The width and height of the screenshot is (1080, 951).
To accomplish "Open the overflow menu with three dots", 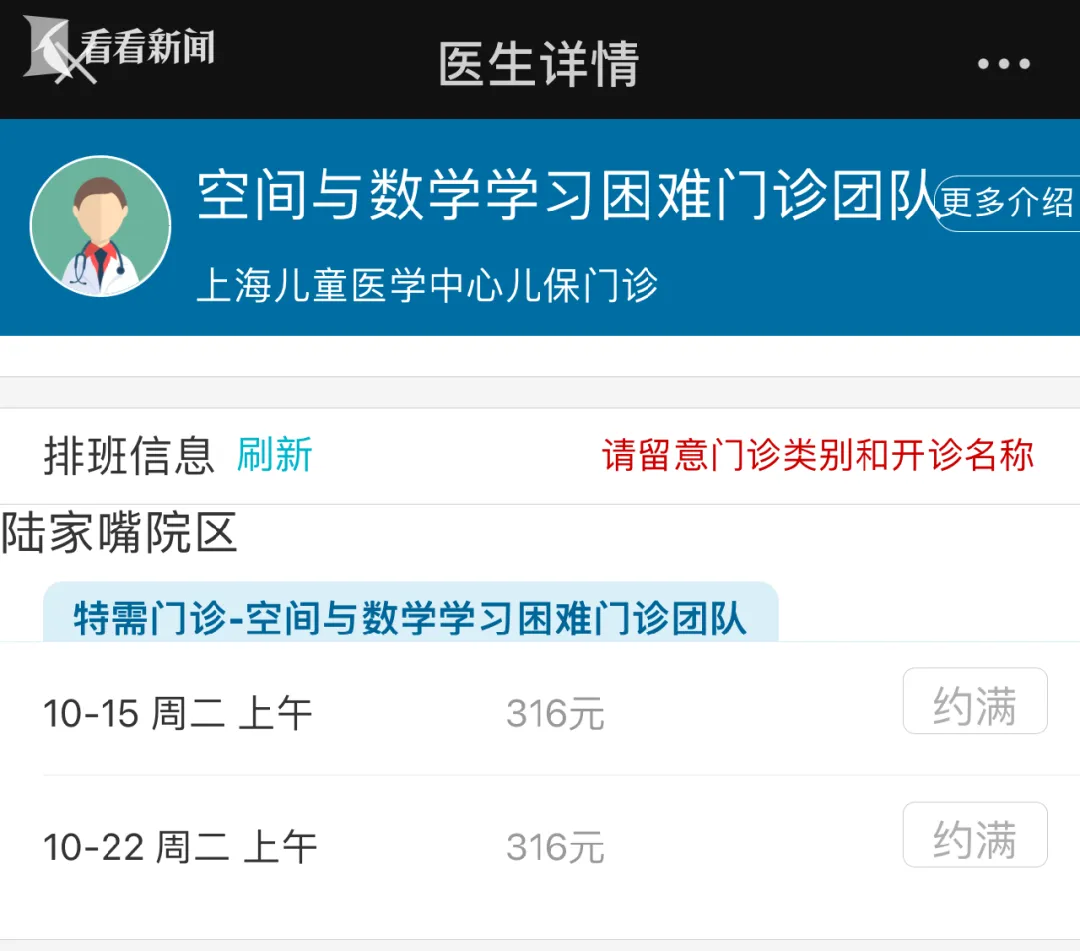I will pyautogui.click(x=1003, y=64).
